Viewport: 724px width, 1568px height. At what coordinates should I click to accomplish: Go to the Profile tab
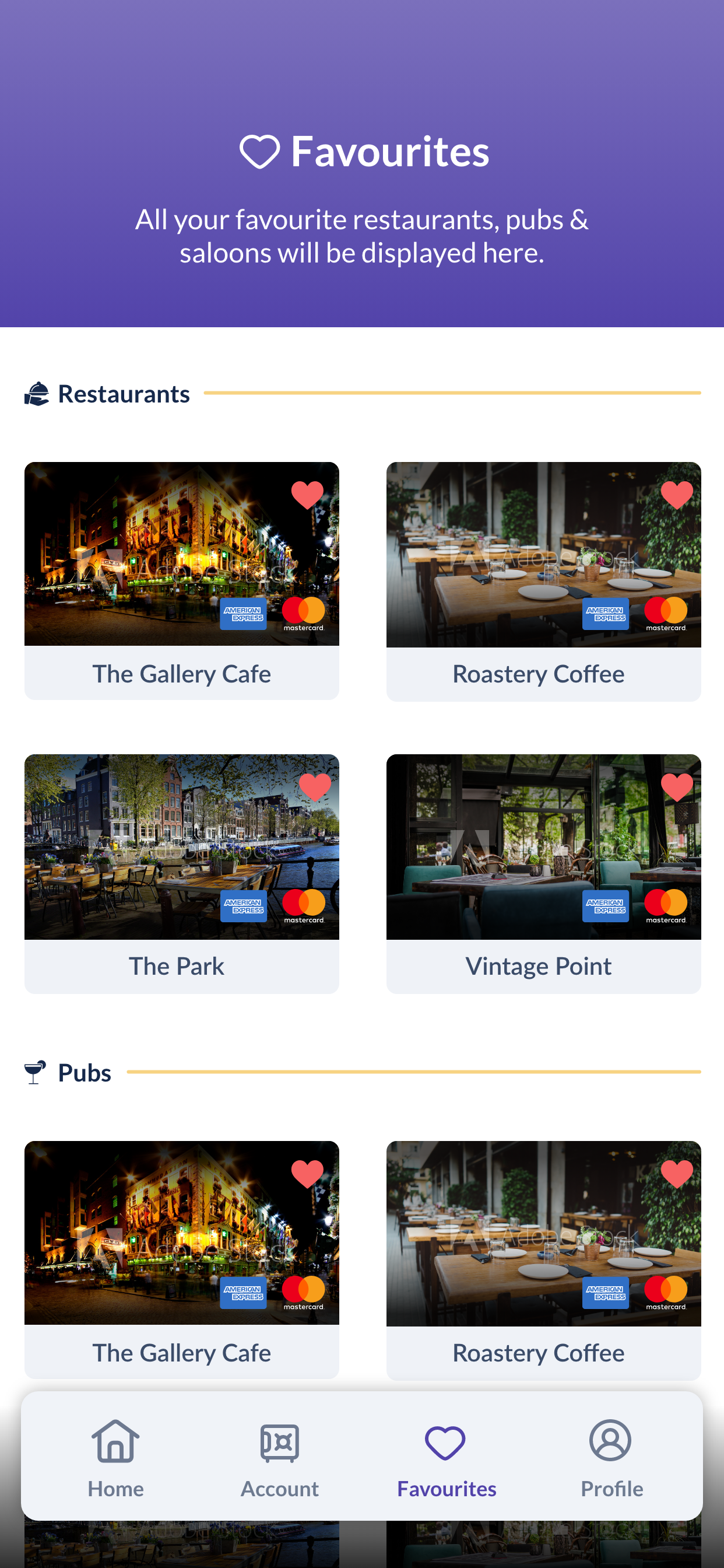point(611,1458)
